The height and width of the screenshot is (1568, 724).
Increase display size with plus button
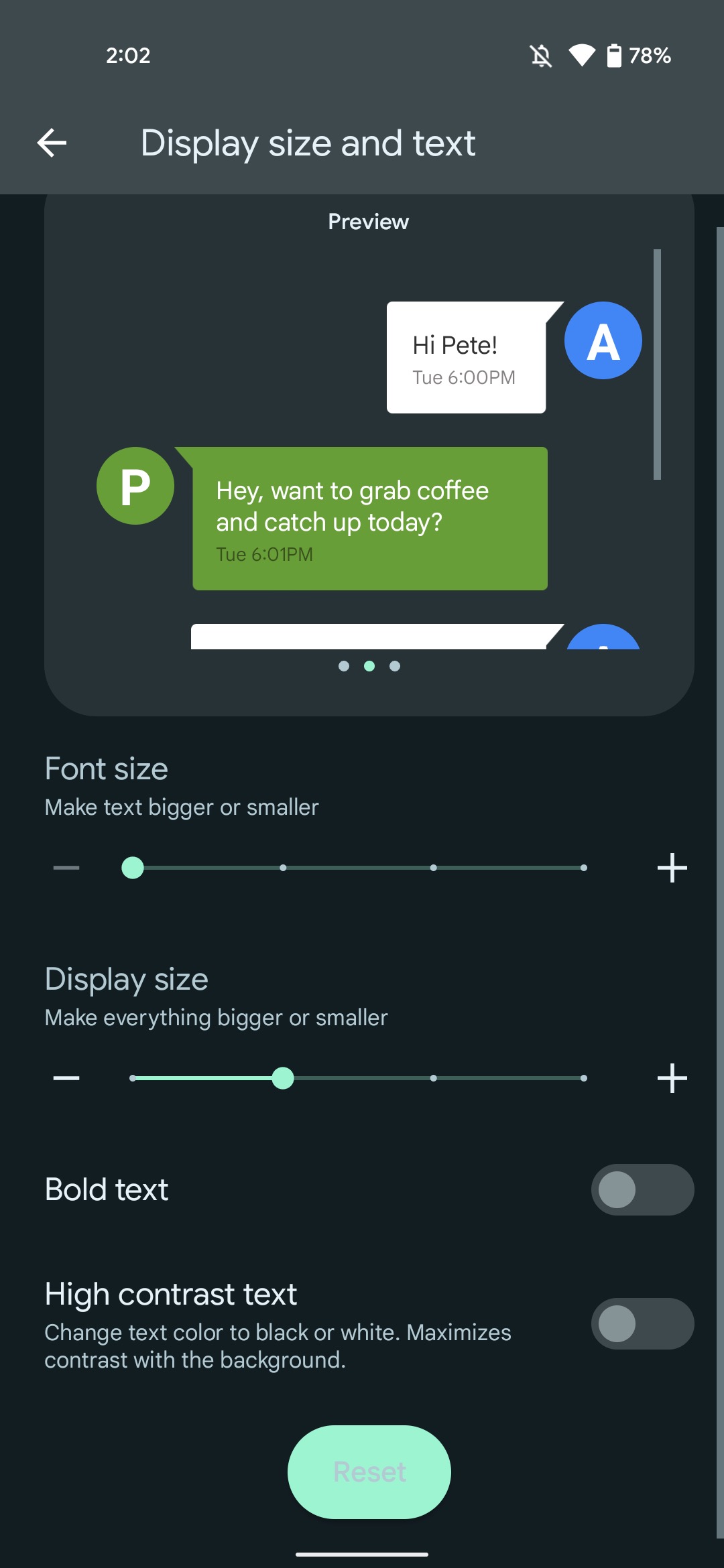pyautogui.click(x=672, y=1078)
